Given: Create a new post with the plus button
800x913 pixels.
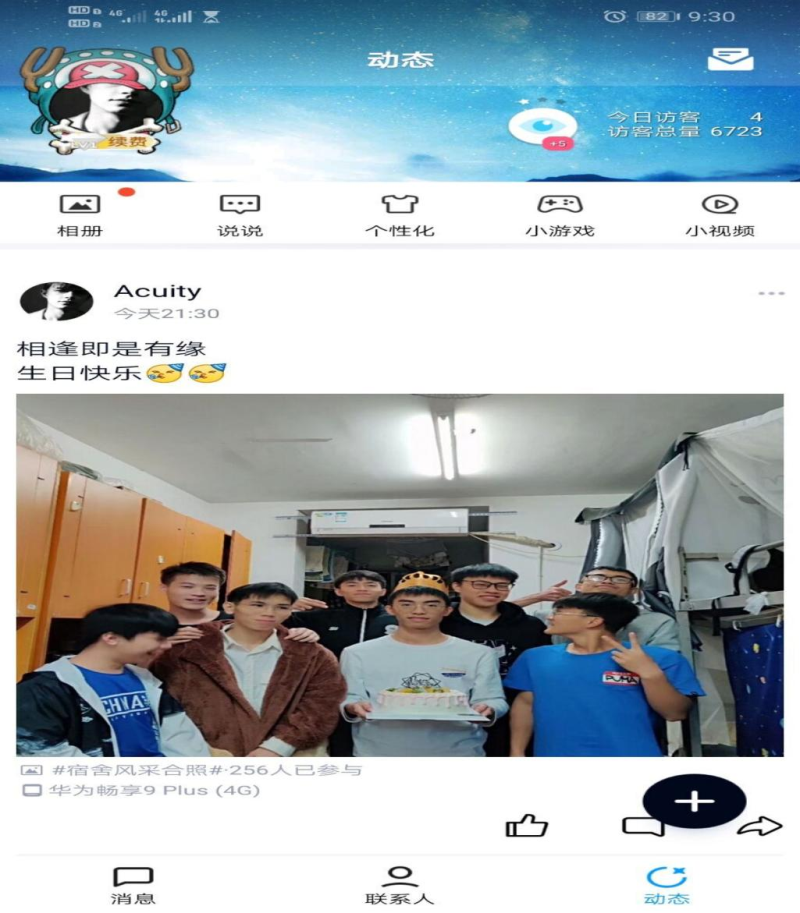Looking at the screenshot, I should tap(694, 801).
